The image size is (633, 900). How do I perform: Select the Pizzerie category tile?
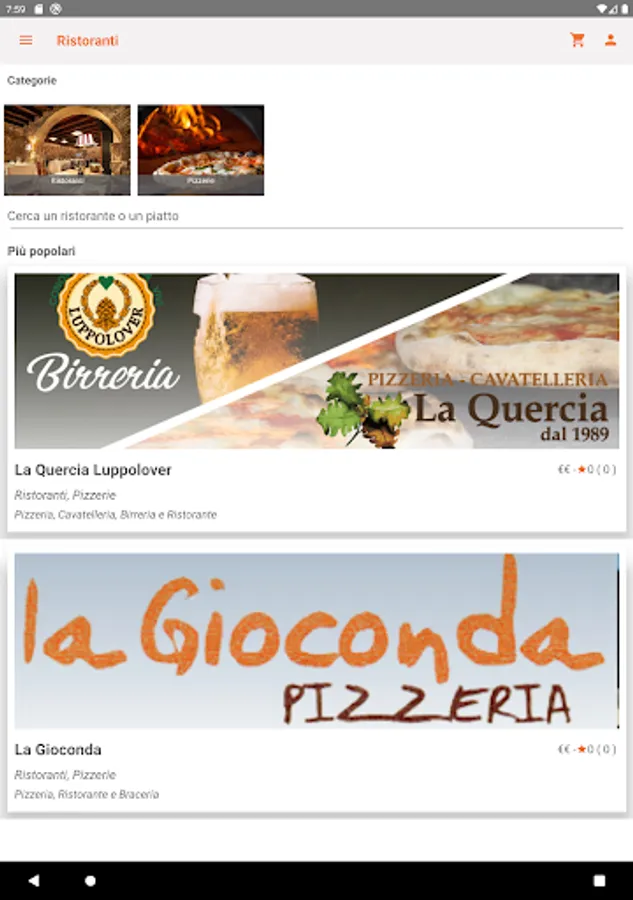tap(201, 150)
